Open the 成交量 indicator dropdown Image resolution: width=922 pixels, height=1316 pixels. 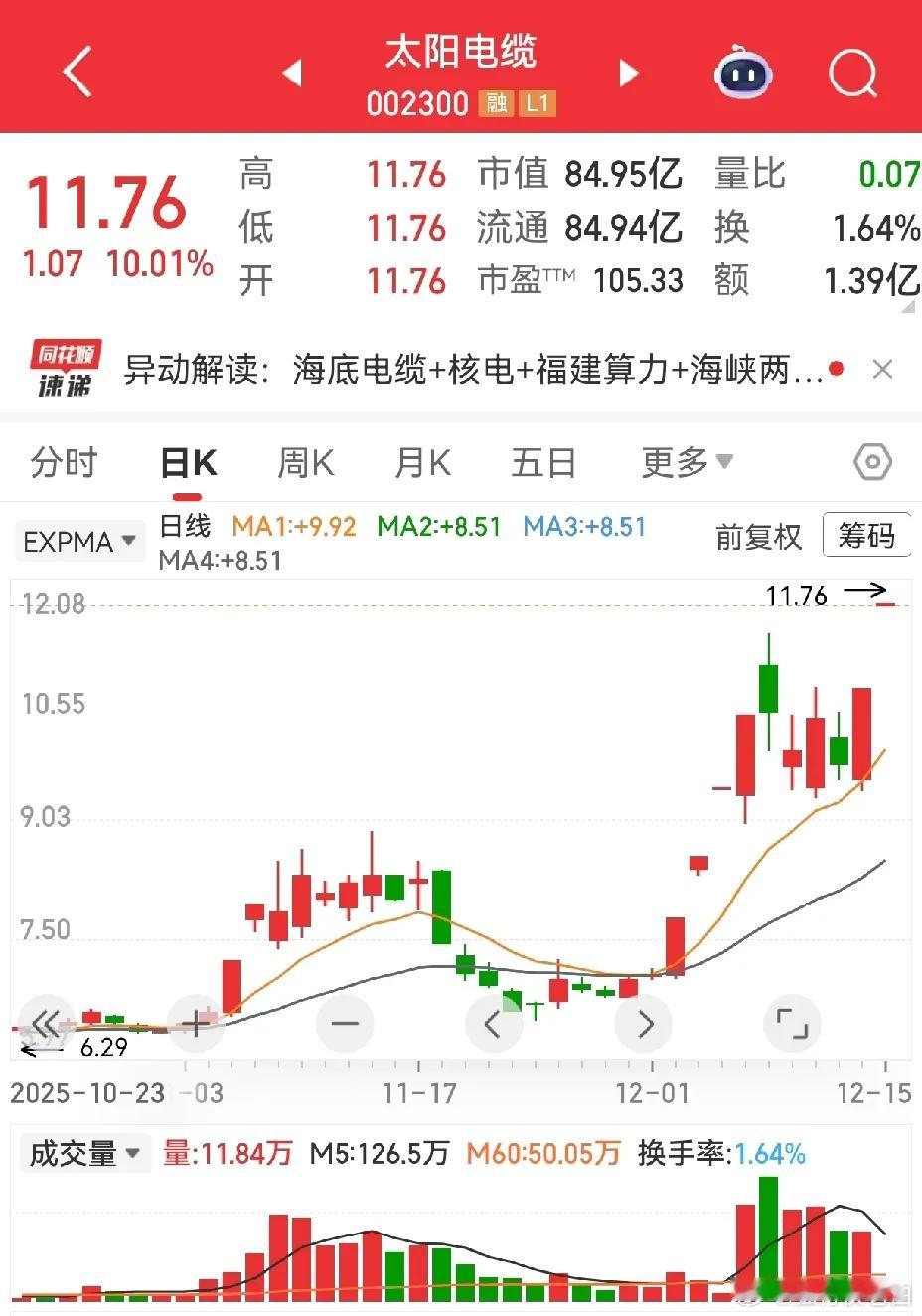point(84,1153)
